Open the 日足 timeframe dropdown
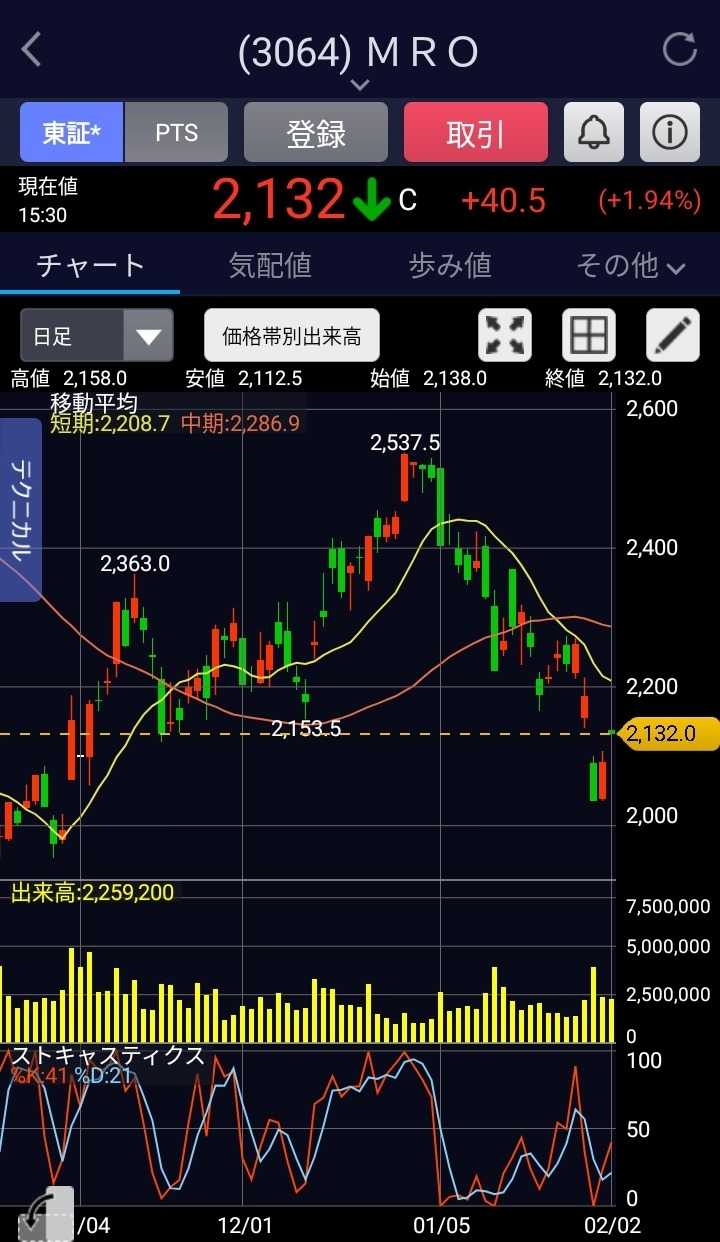Image resolution: width=720 pixels, height=1242 pixels. click(96, 336)
